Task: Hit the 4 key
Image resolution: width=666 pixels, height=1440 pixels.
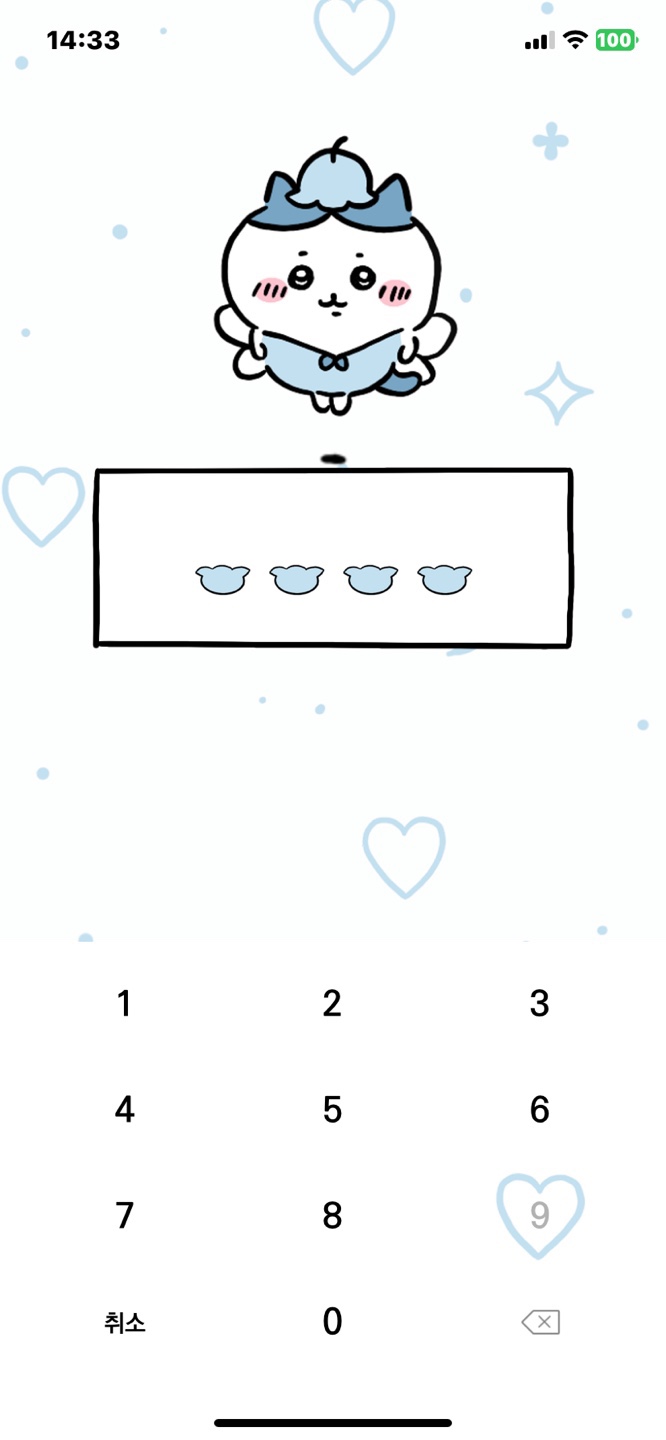Action: (x=124, y=1109)
